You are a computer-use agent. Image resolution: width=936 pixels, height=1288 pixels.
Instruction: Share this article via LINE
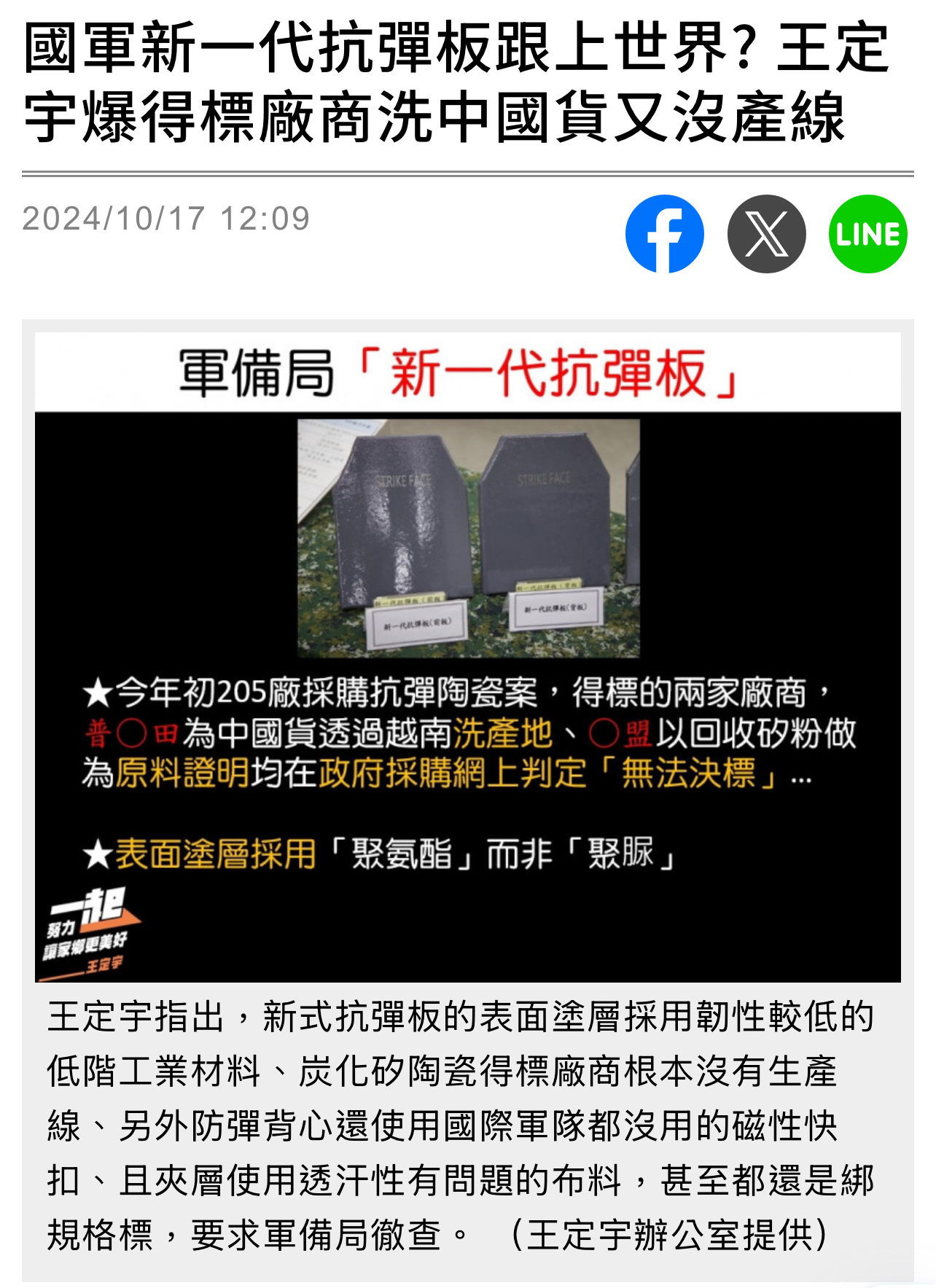[x=867, y=234]
